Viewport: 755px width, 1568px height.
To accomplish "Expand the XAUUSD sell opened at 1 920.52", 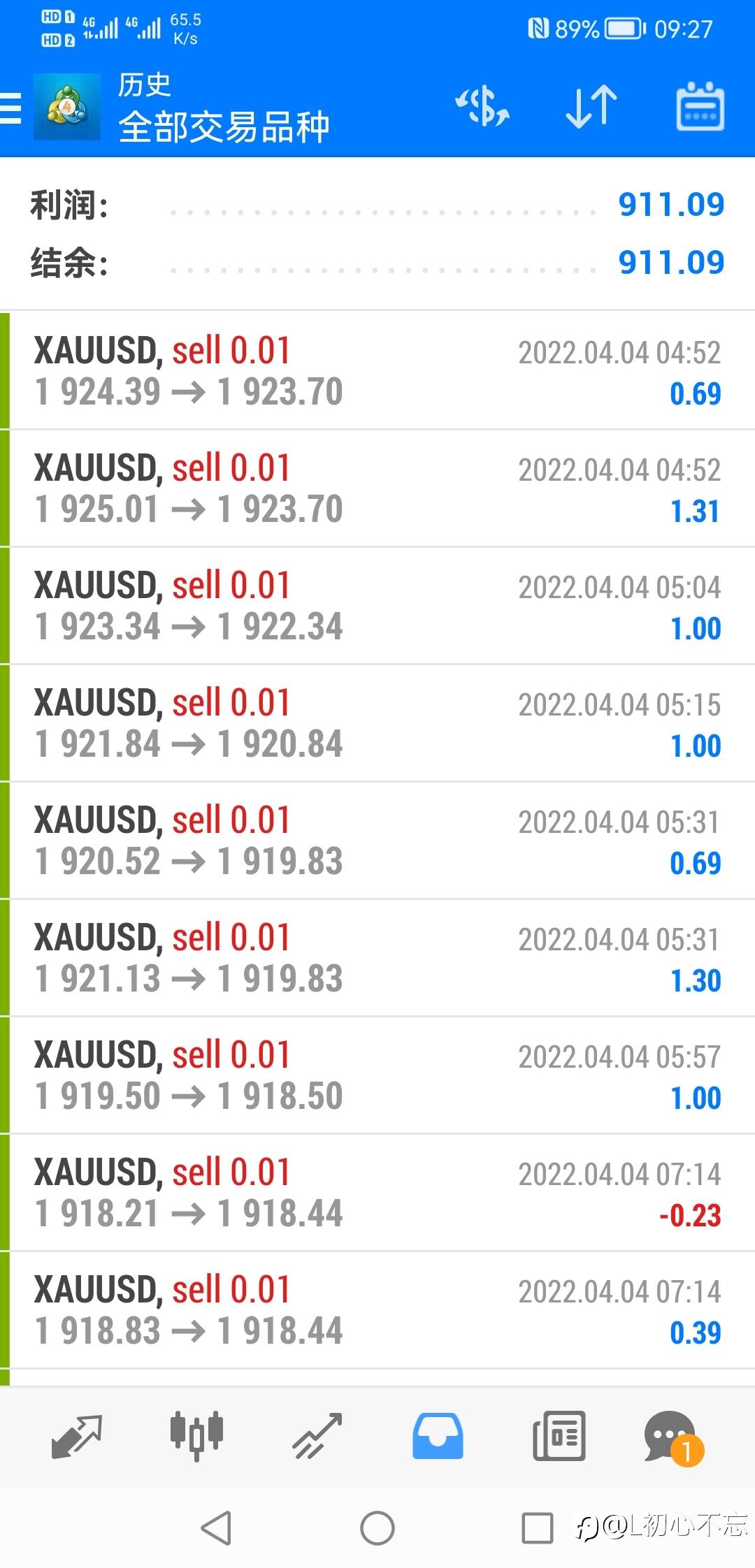I will (x=377, y=840).
